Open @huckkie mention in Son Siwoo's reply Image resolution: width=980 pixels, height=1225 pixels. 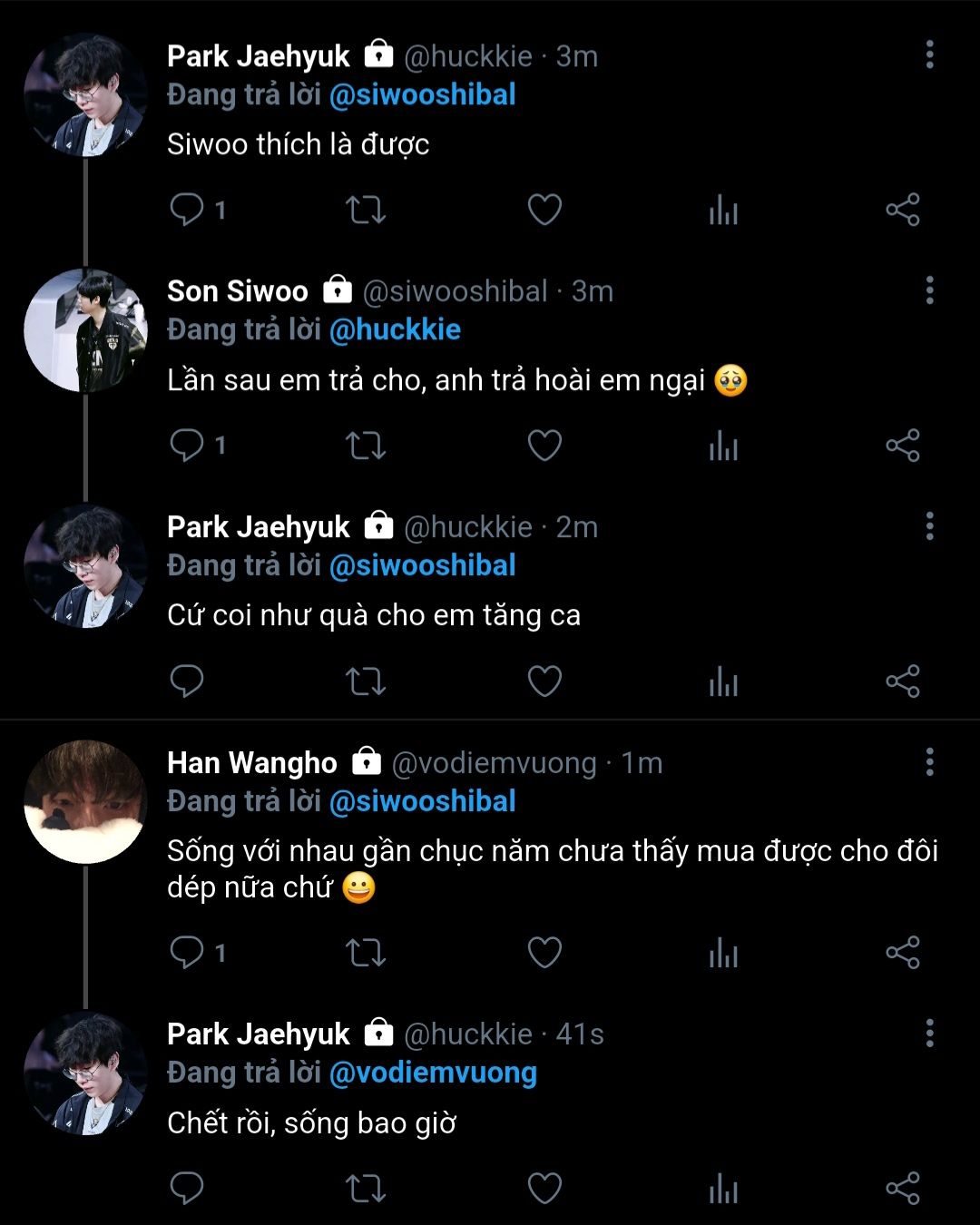click(x=395, y=329)
